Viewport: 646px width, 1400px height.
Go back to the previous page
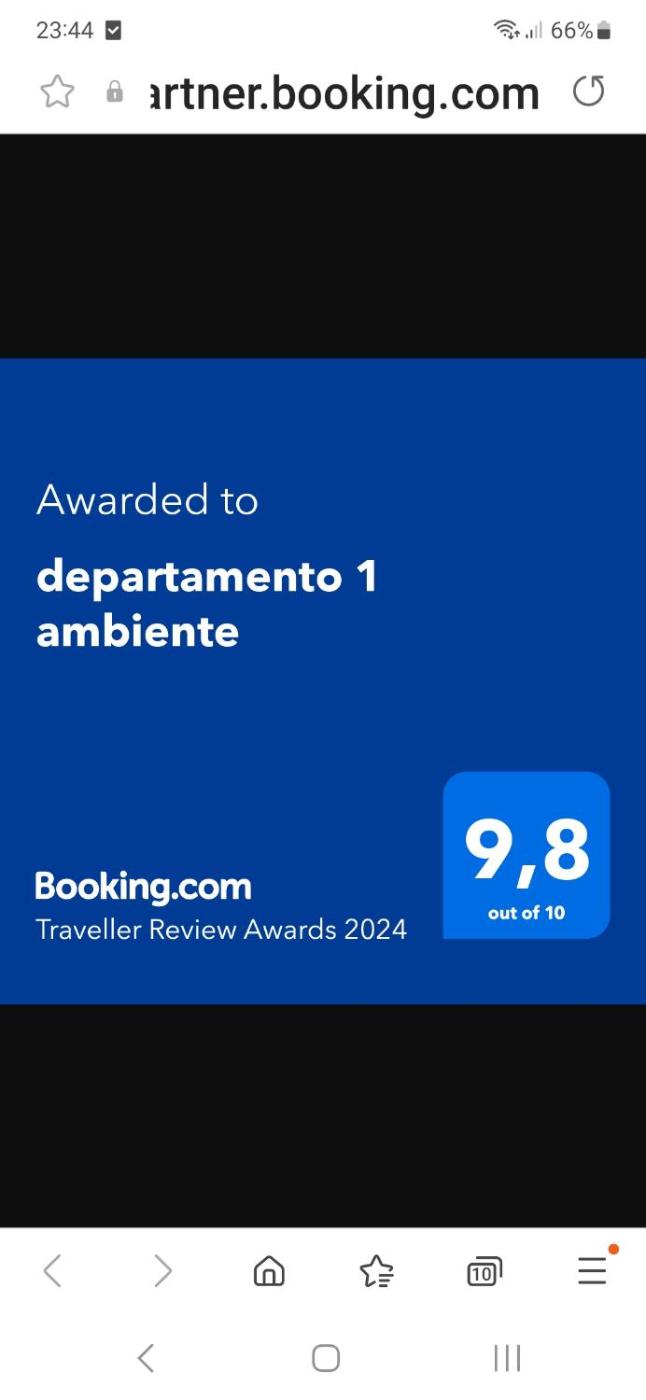(53, 1271)
